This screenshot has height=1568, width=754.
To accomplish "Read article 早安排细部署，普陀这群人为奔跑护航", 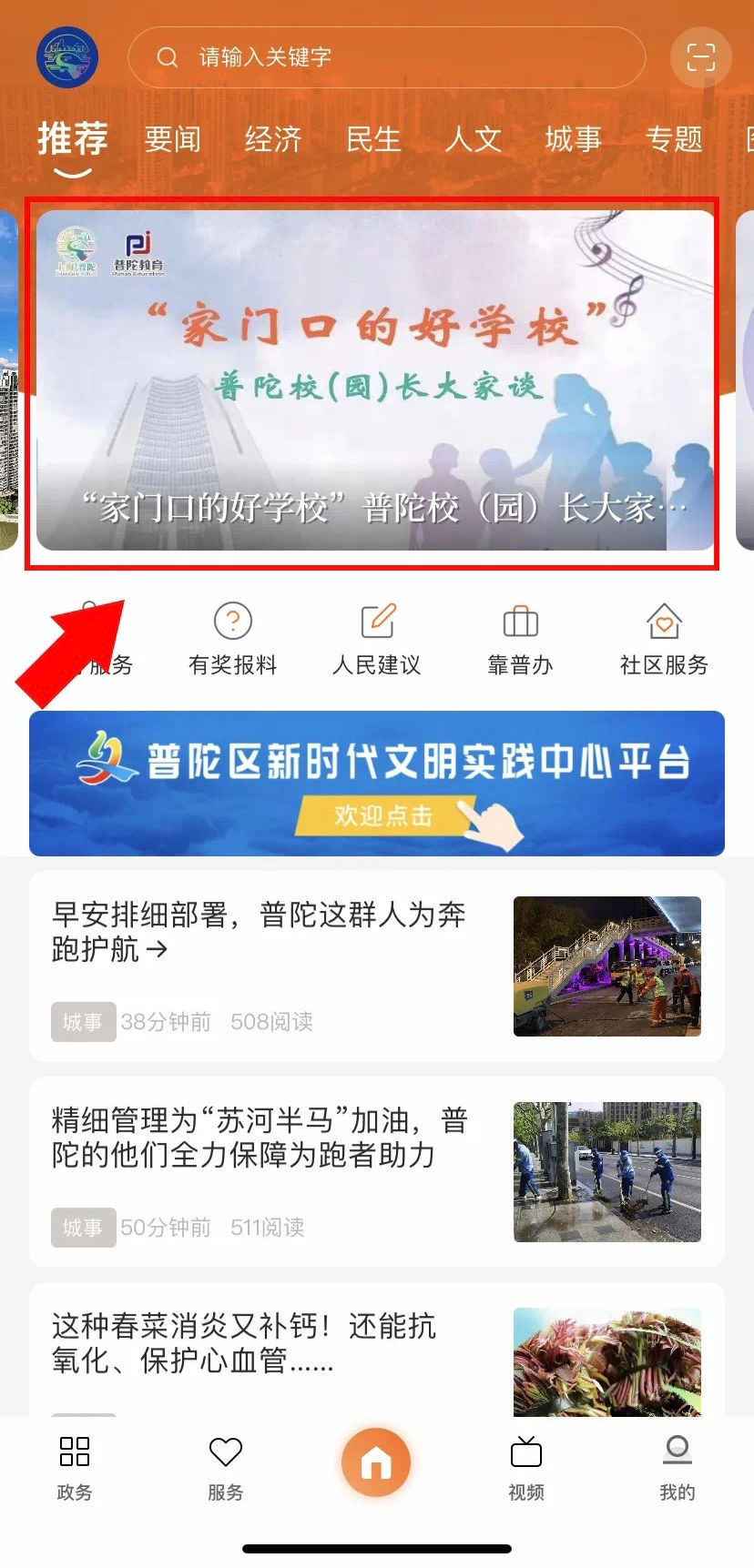I will tap(377, 966).
